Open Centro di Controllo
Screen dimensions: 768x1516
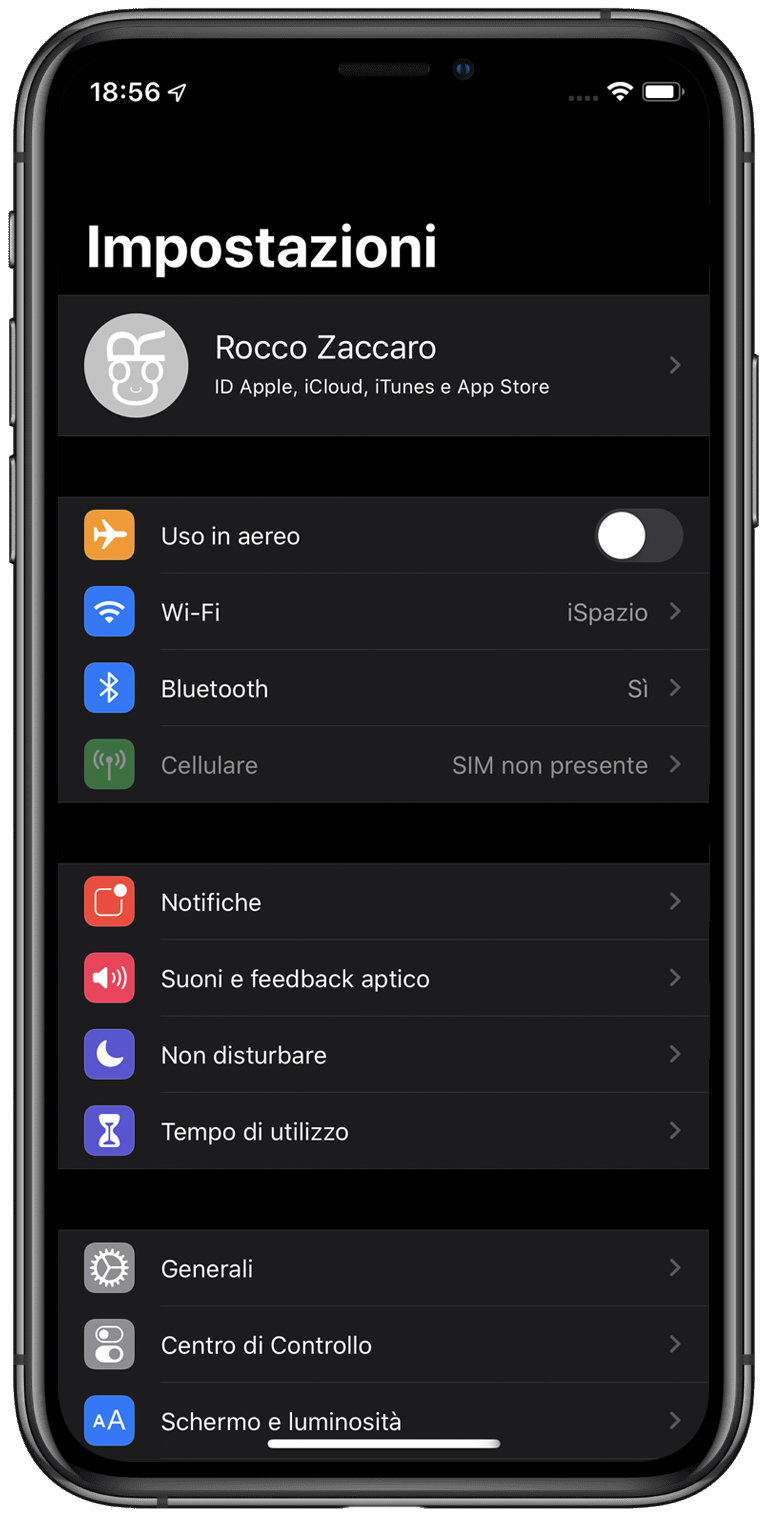coord(383,1345)
